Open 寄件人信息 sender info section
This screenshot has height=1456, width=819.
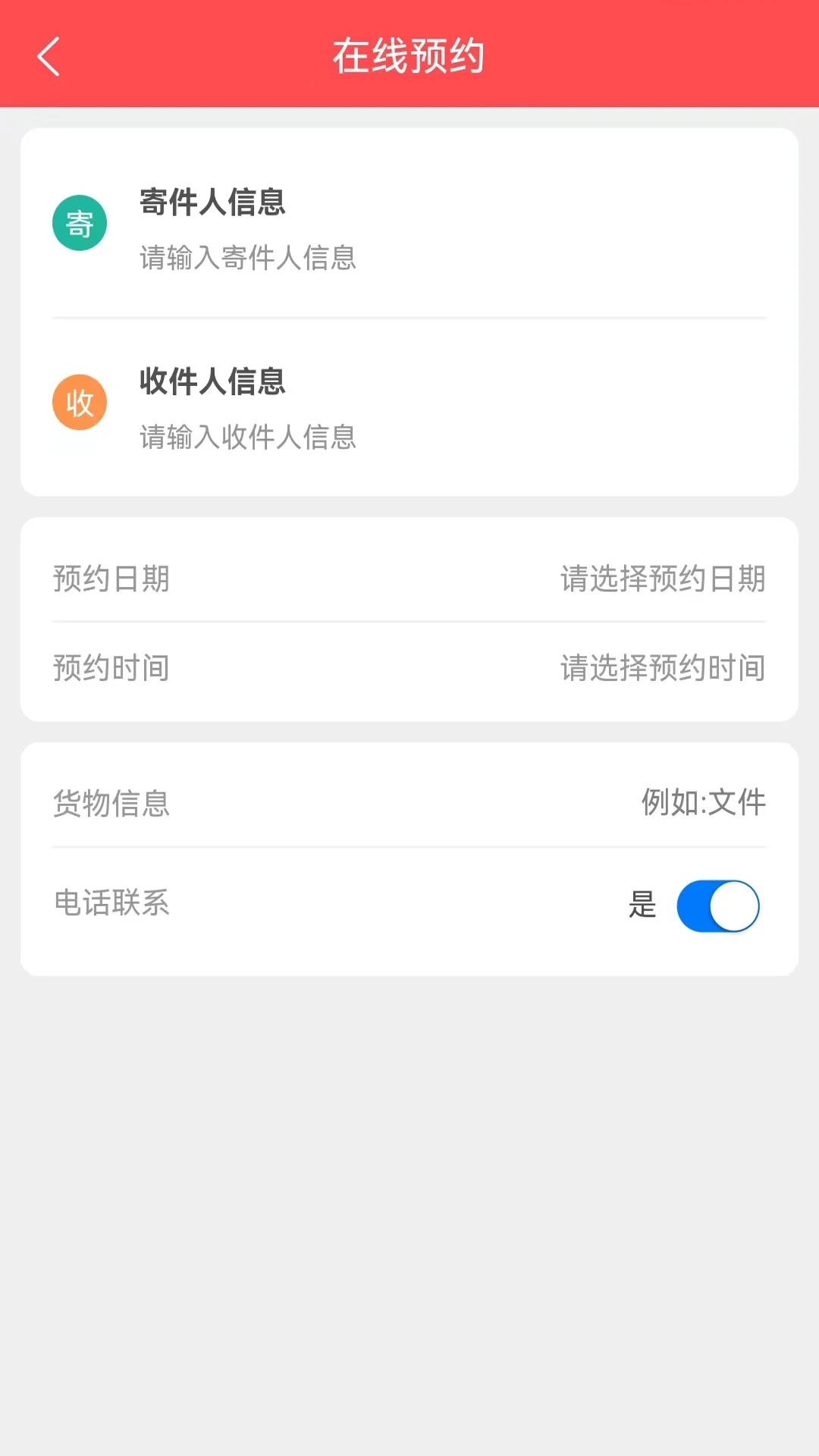pyautogui.click(x=212, y=203)
